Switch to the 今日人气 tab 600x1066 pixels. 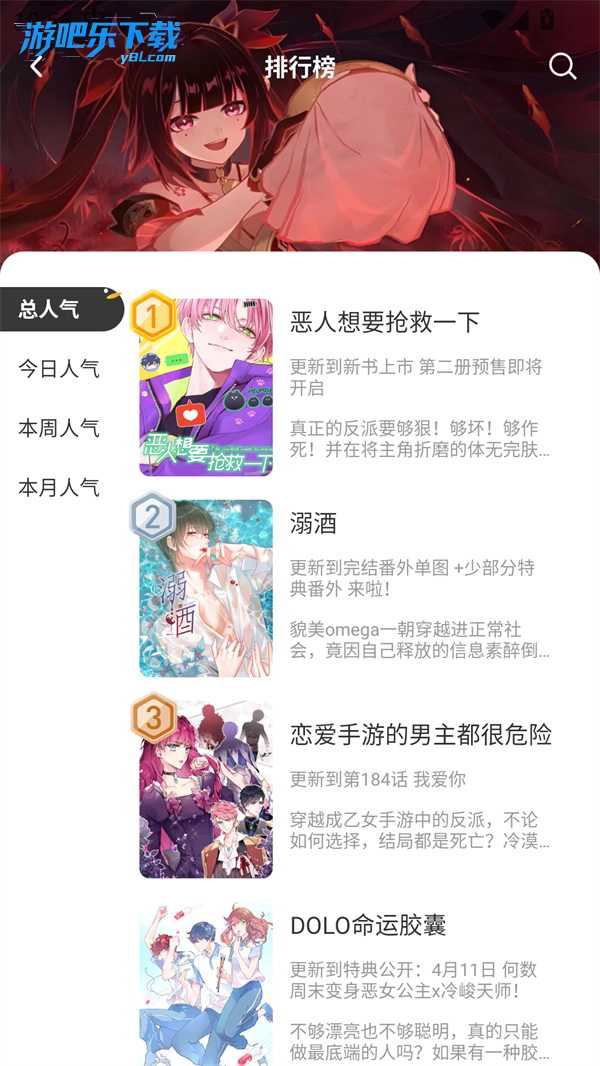[x=58, y=368]
